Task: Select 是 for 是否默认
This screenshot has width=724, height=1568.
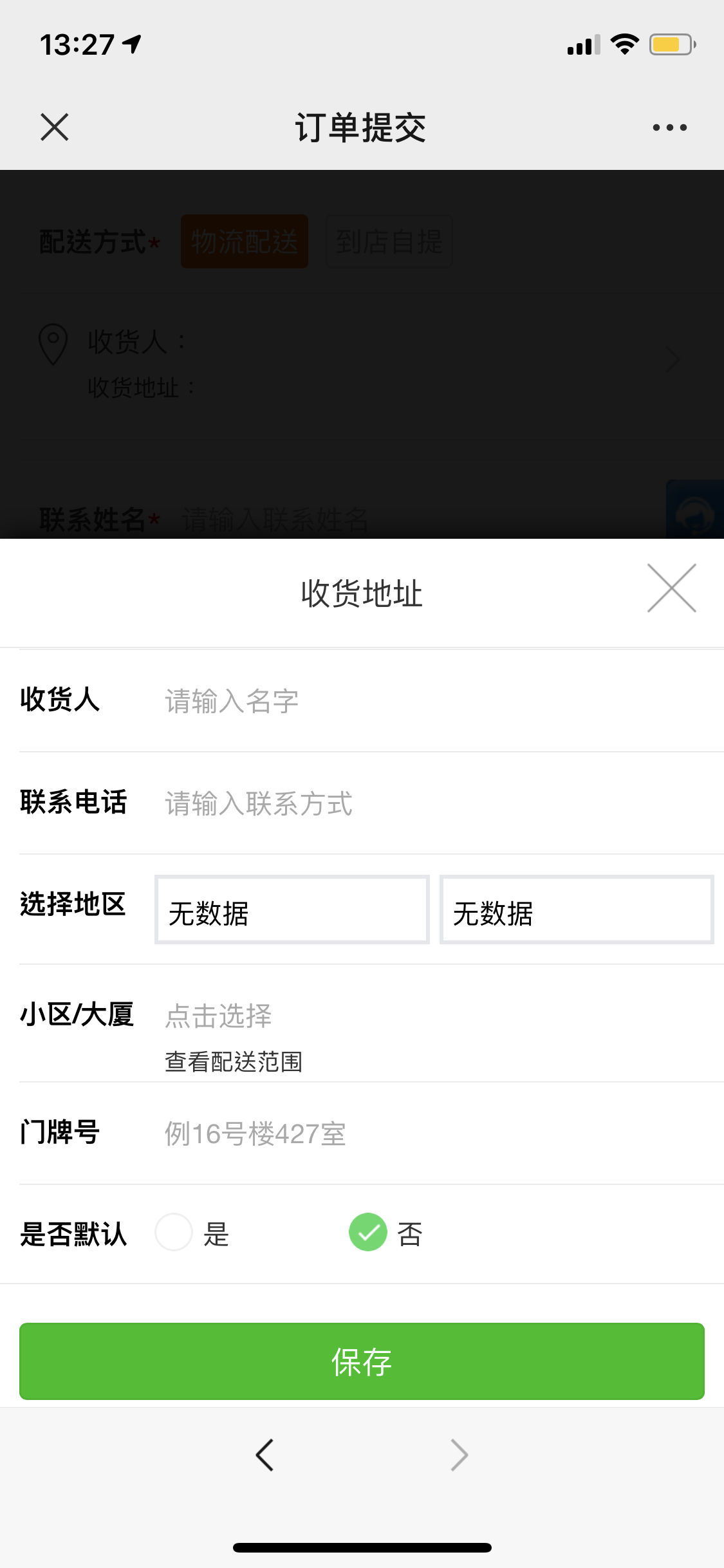Action: click(x=174, y=1232)
